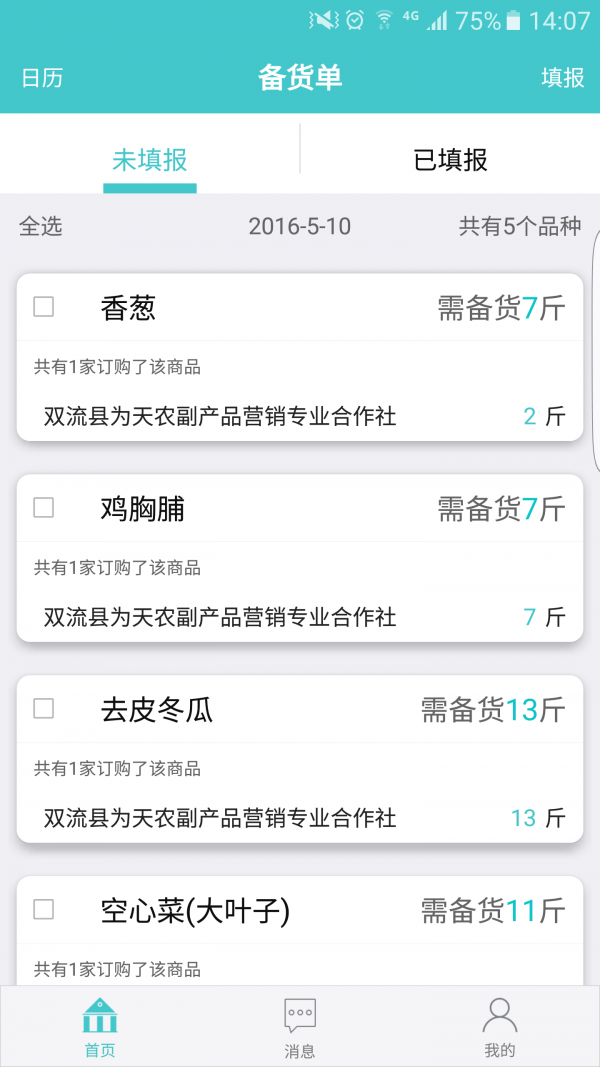Screen dimensions: 600x1067
Task: Tap 填报 at the top right
Action: (x=563, y=78)
